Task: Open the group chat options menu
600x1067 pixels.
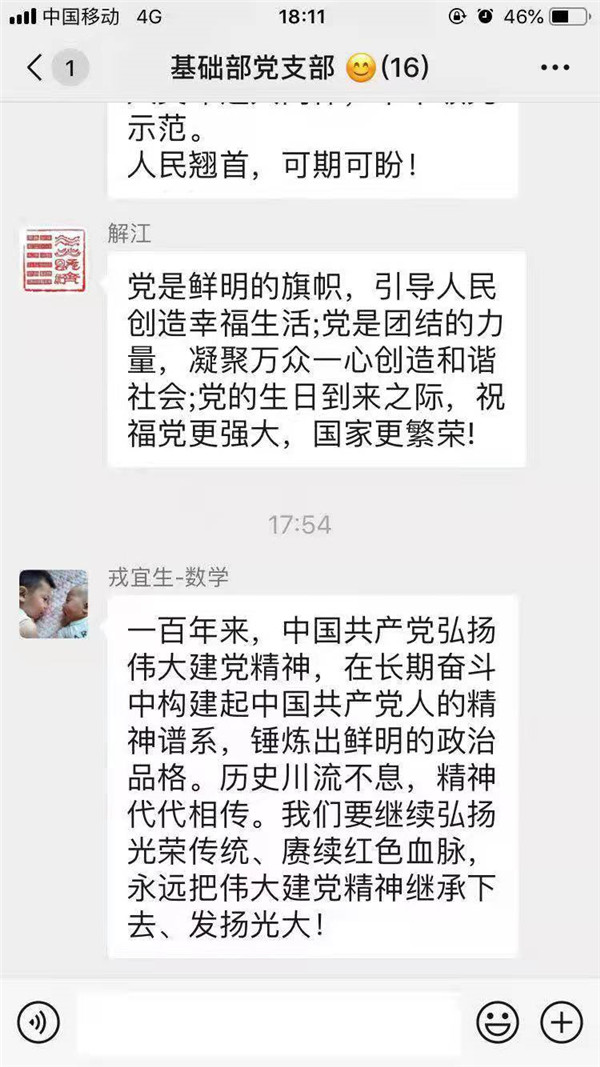Action: coord(554,68)
